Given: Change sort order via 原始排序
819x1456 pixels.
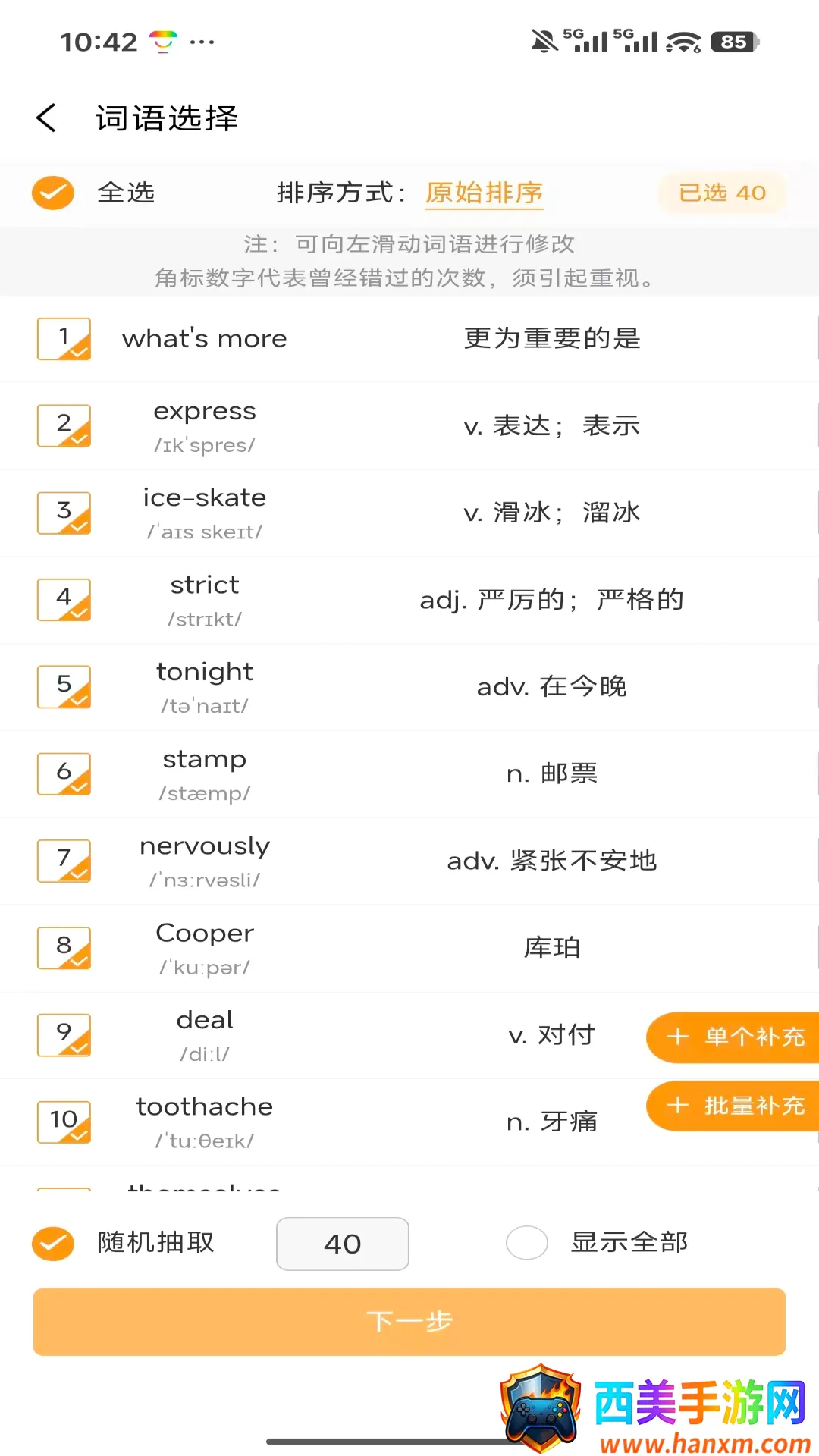Looking at the screenshot, I should [x=484, y=193].
